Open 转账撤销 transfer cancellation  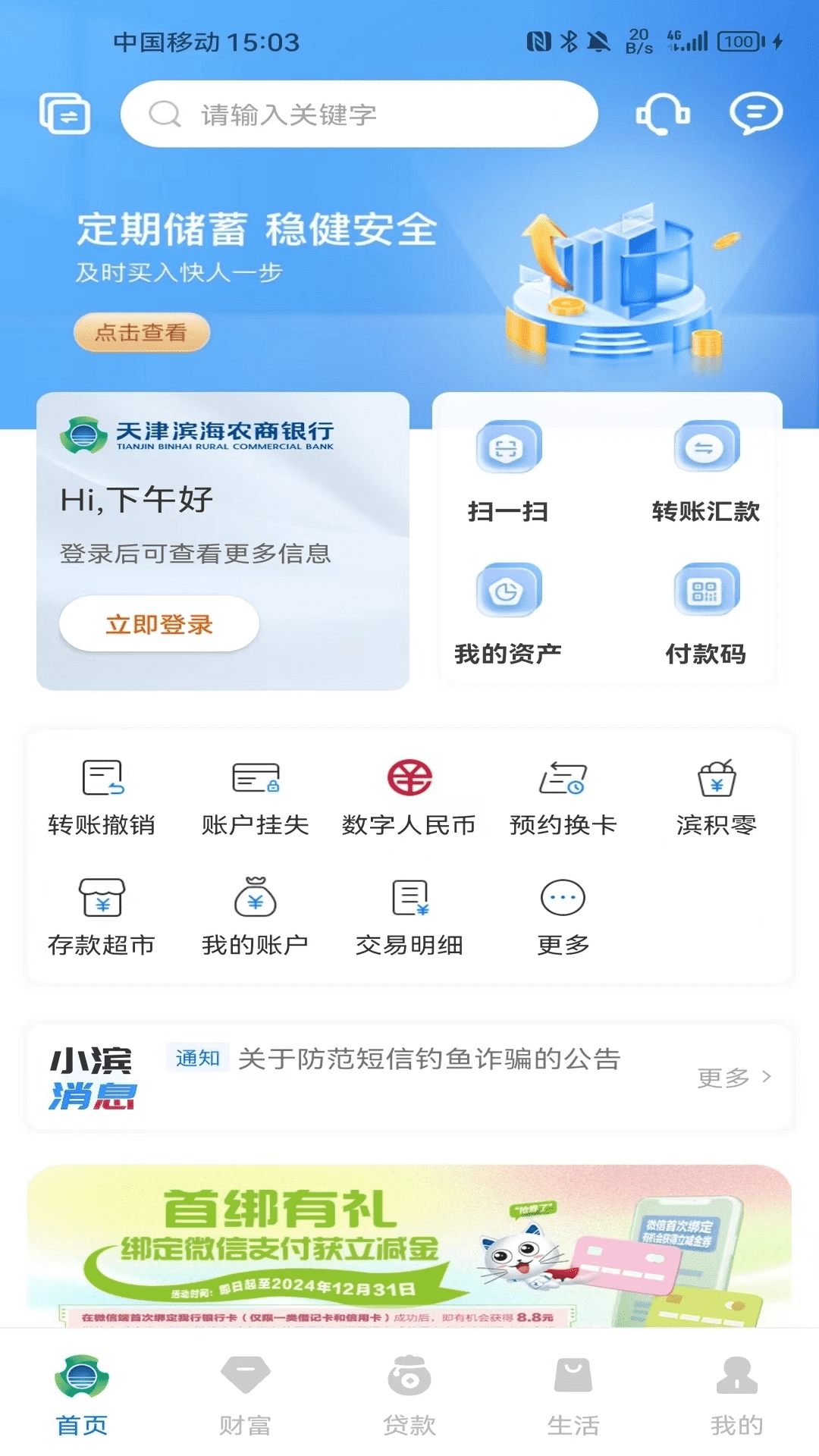tap(102, 796)
